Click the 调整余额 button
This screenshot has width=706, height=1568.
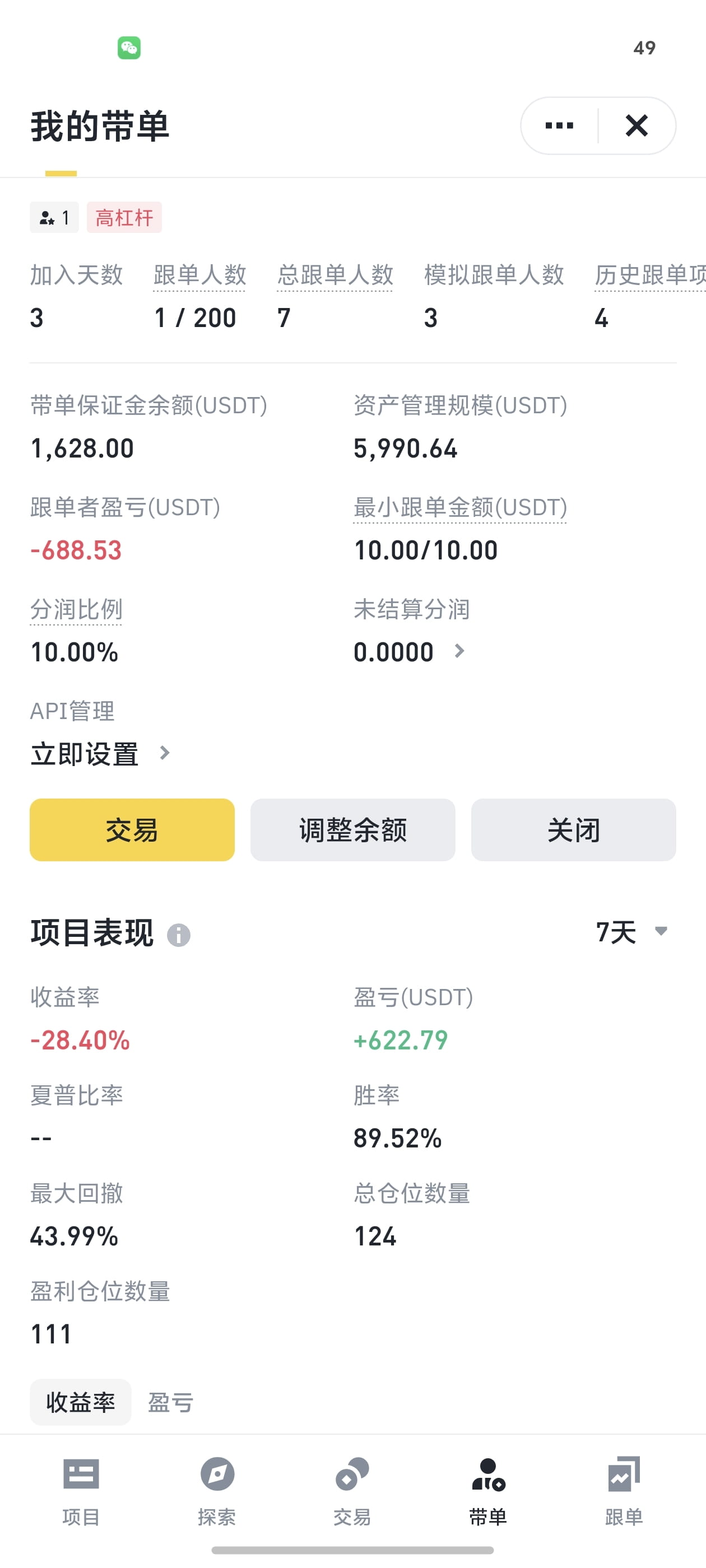pos(352,829)
